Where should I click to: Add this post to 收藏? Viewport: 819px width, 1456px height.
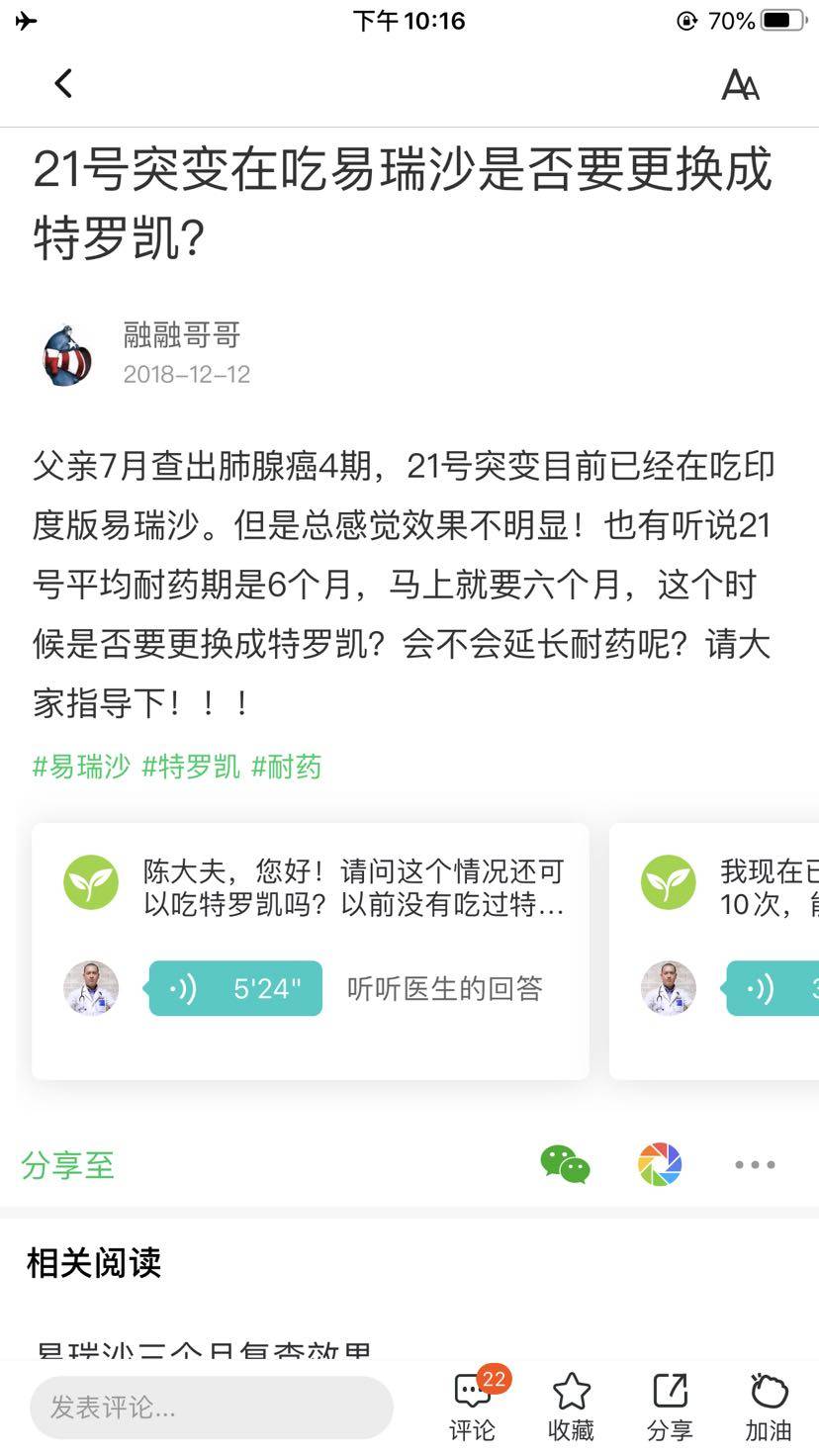[x=571, y=1405]
